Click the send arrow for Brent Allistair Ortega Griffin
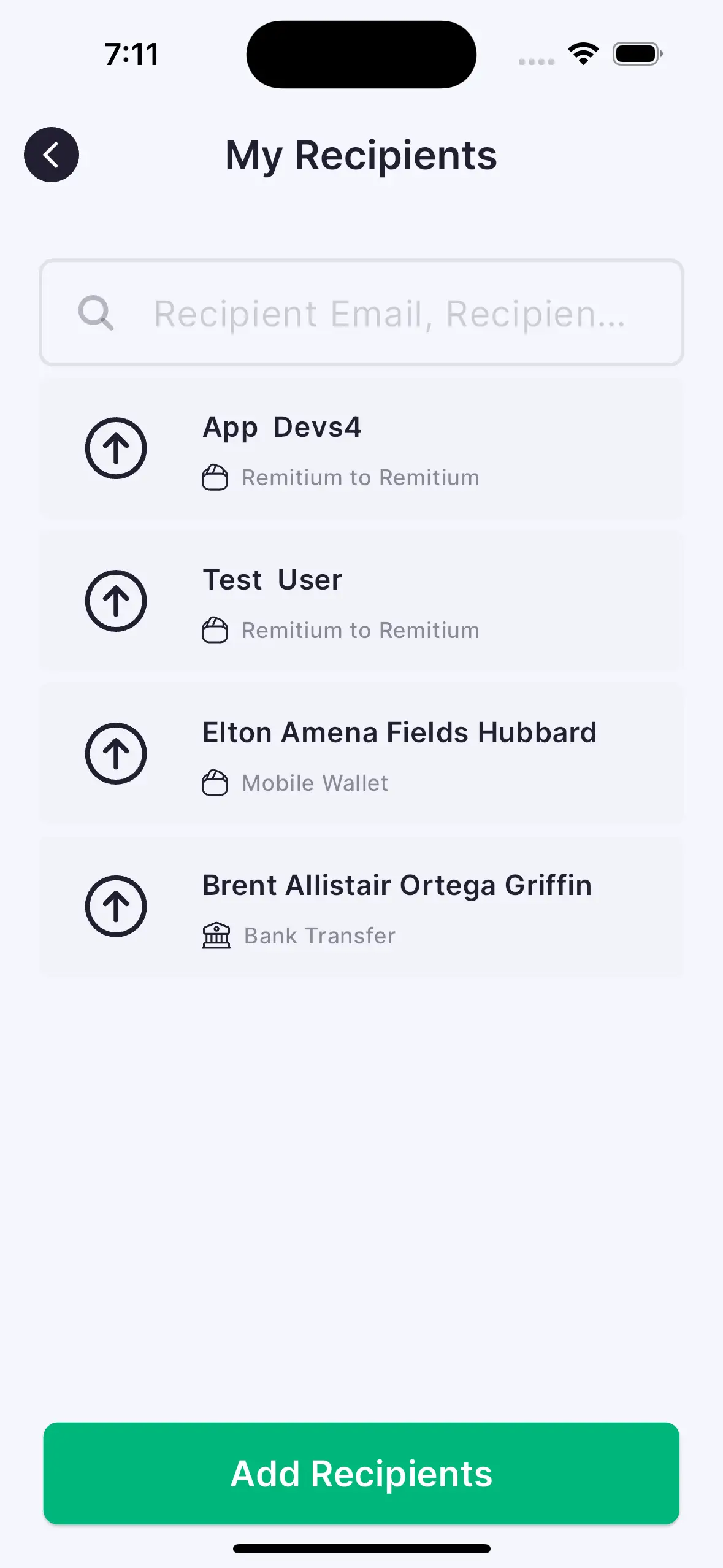This screenshot has width=723, height=1568. click(x=116, y=907)
